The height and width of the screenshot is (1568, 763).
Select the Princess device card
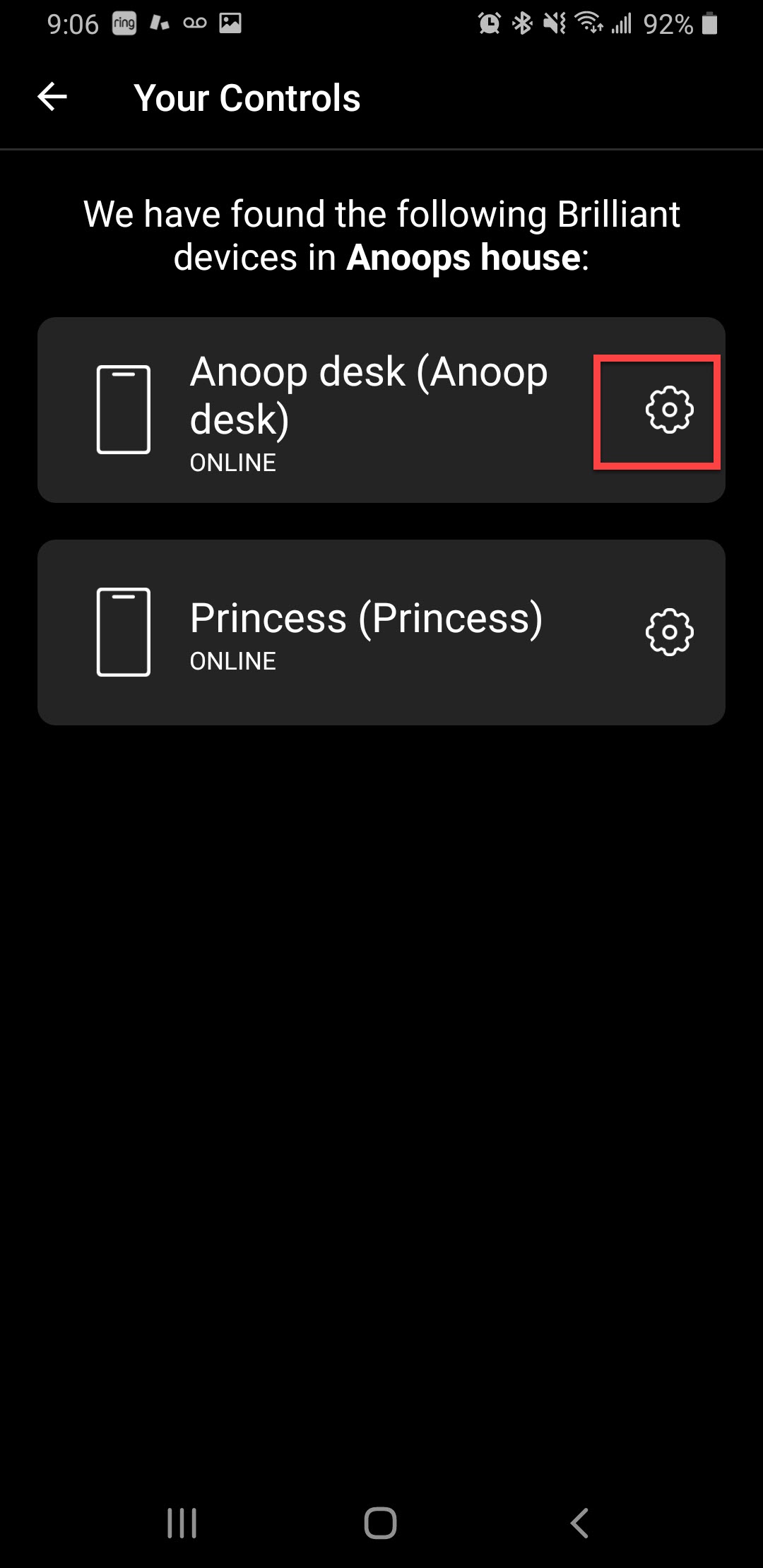click(381, 632)
